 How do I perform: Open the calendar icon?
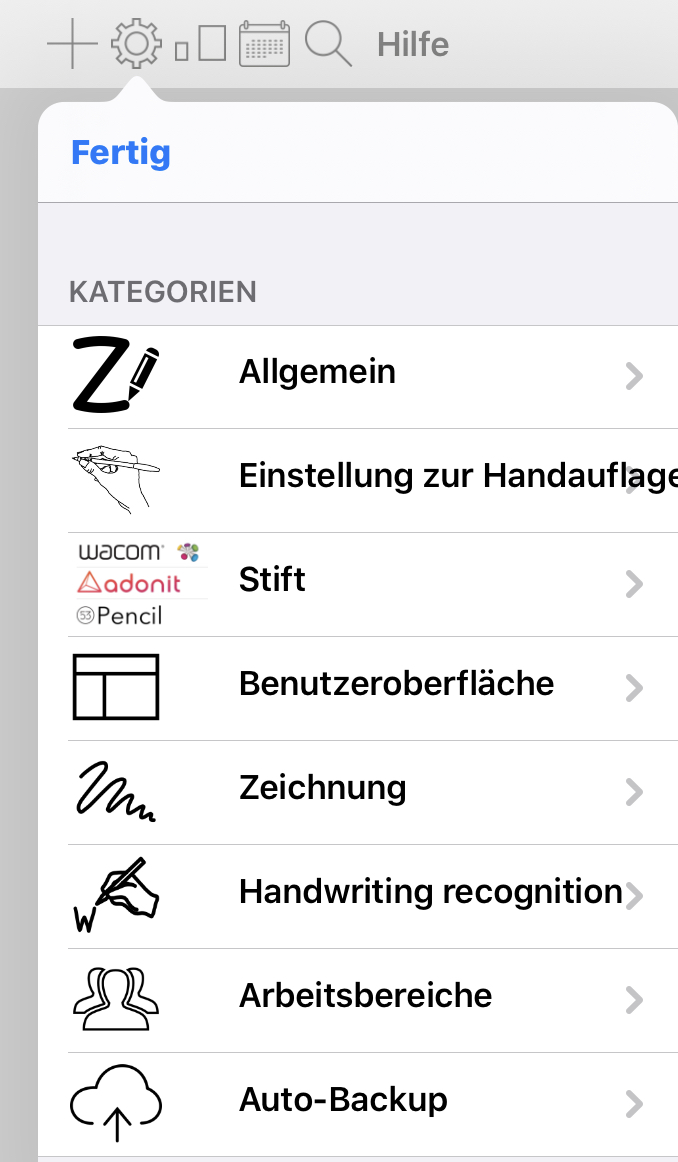[264, 44]
